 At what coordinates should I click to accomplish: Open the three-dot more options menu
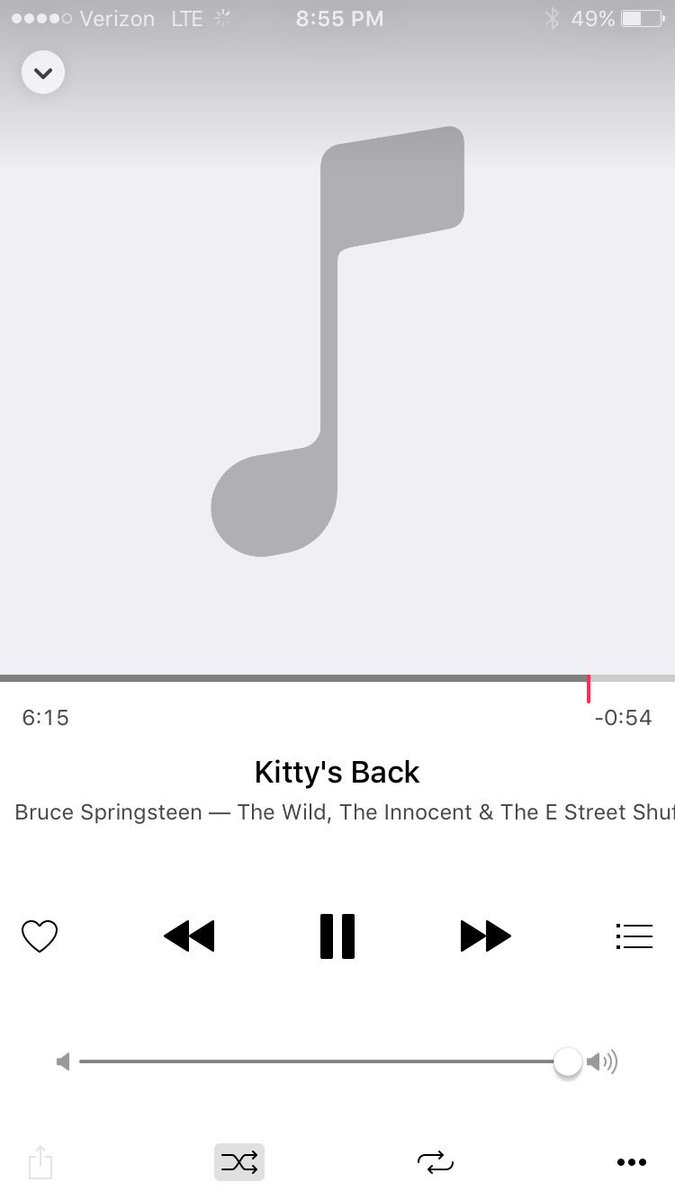pos(632,1162)
